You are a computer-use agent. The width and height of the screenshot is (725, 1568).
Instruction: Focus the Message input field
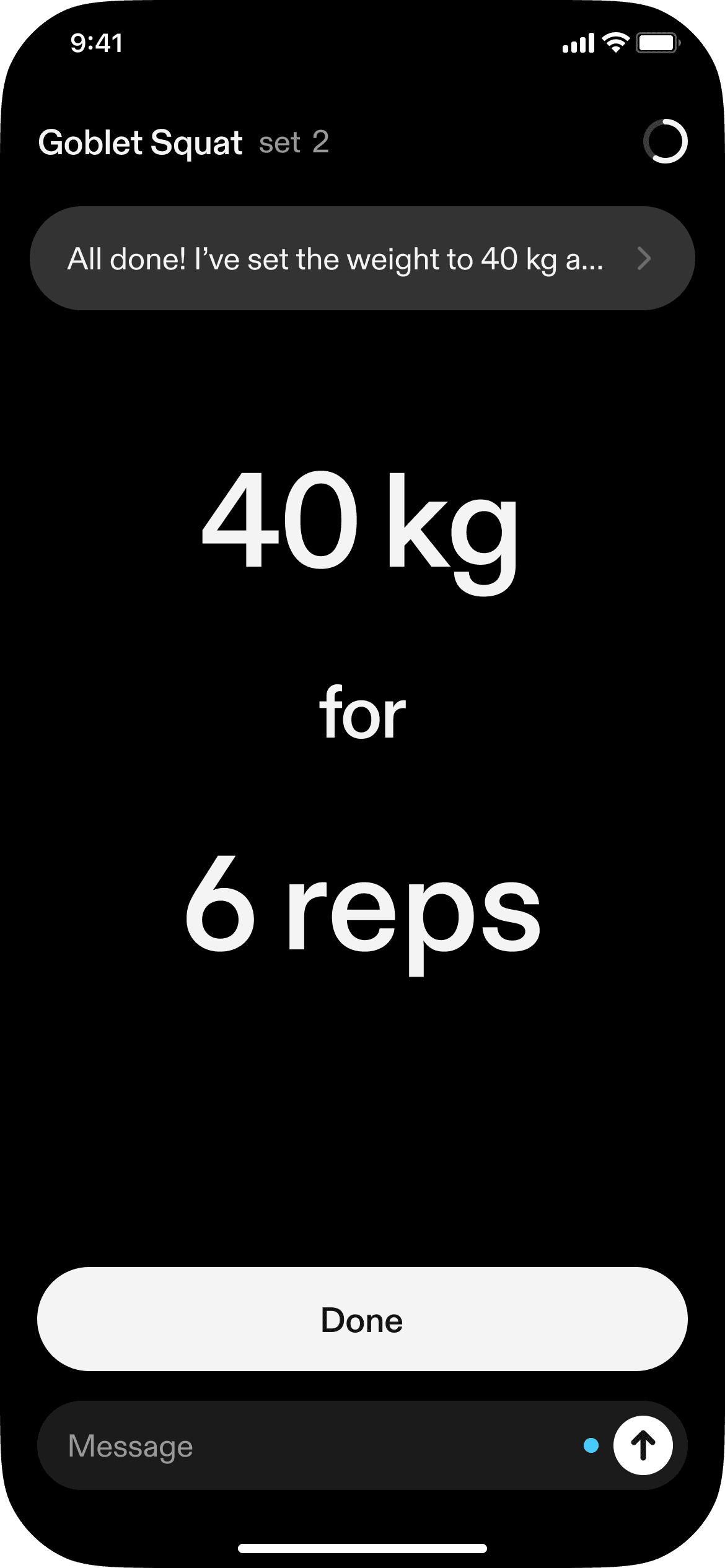click(x=310, y=1446)
